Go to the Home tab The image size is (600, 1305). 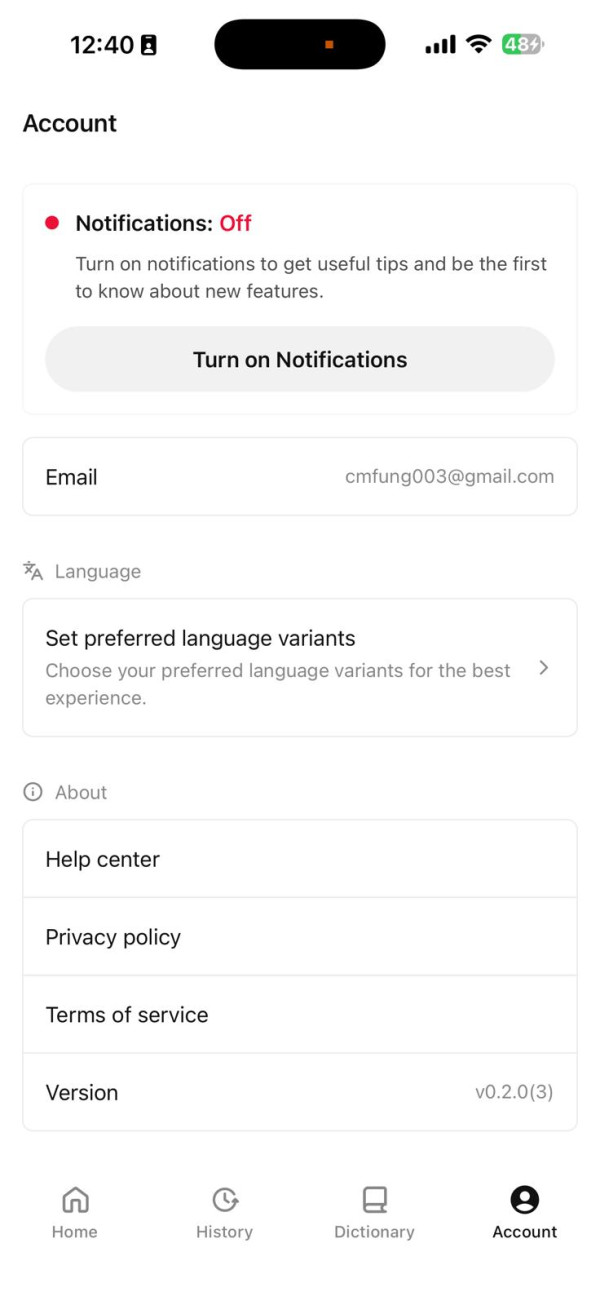75,1212
